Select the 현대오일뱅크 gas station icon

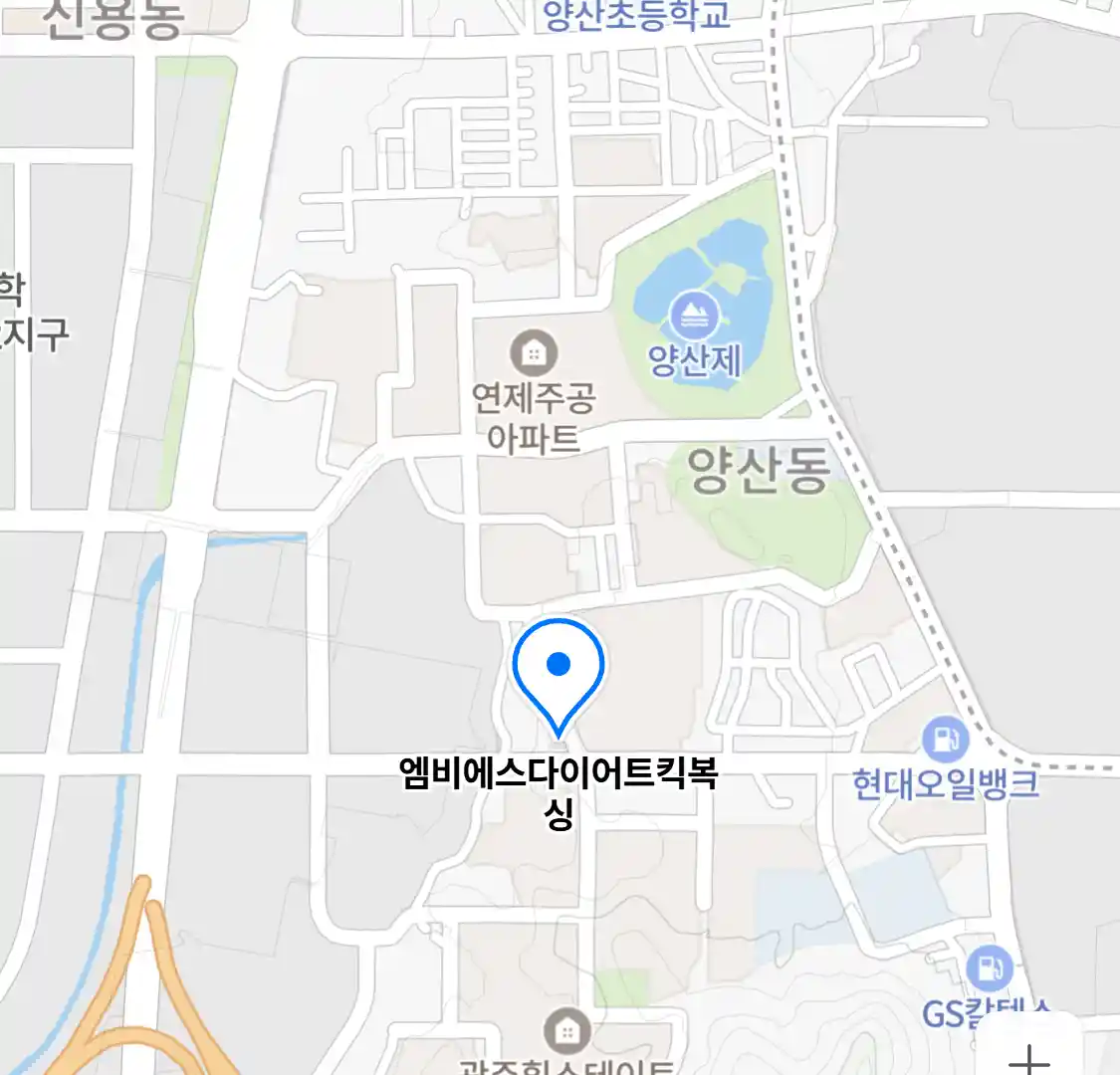tap(945, 741)
